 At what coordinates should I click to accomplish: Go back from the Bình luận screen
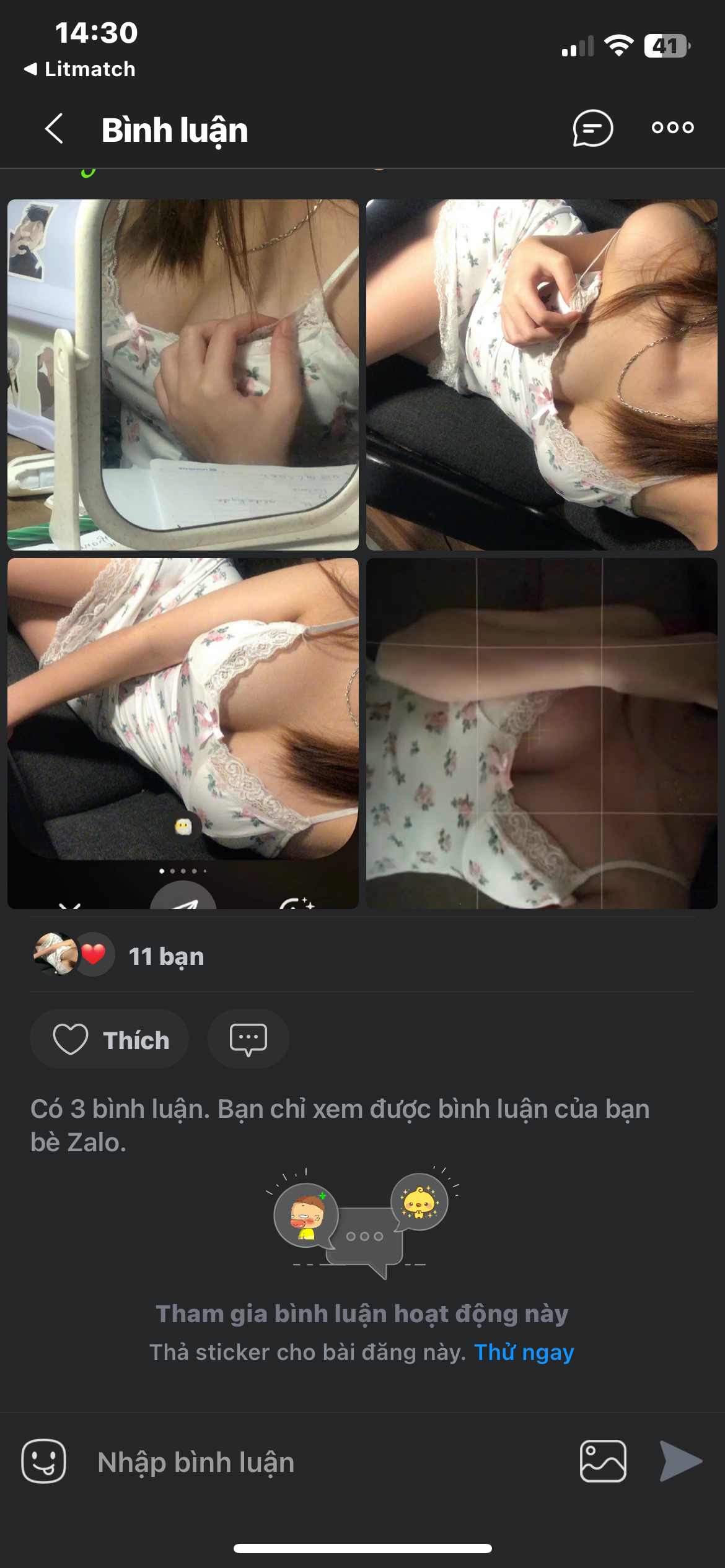[55, 129]
